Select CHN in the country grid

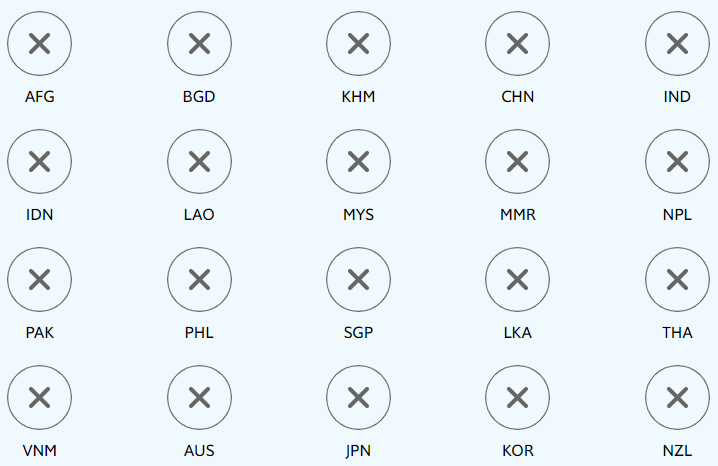click(517, 43)
